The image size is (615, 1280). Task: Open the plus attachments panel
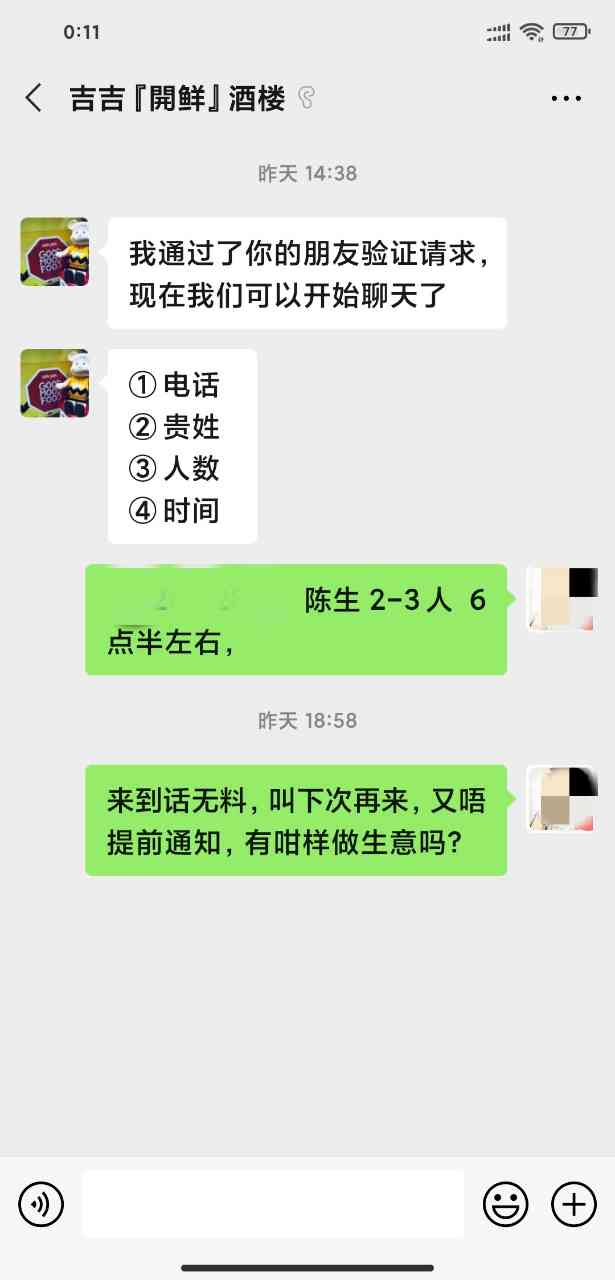tap(574, 1203)
